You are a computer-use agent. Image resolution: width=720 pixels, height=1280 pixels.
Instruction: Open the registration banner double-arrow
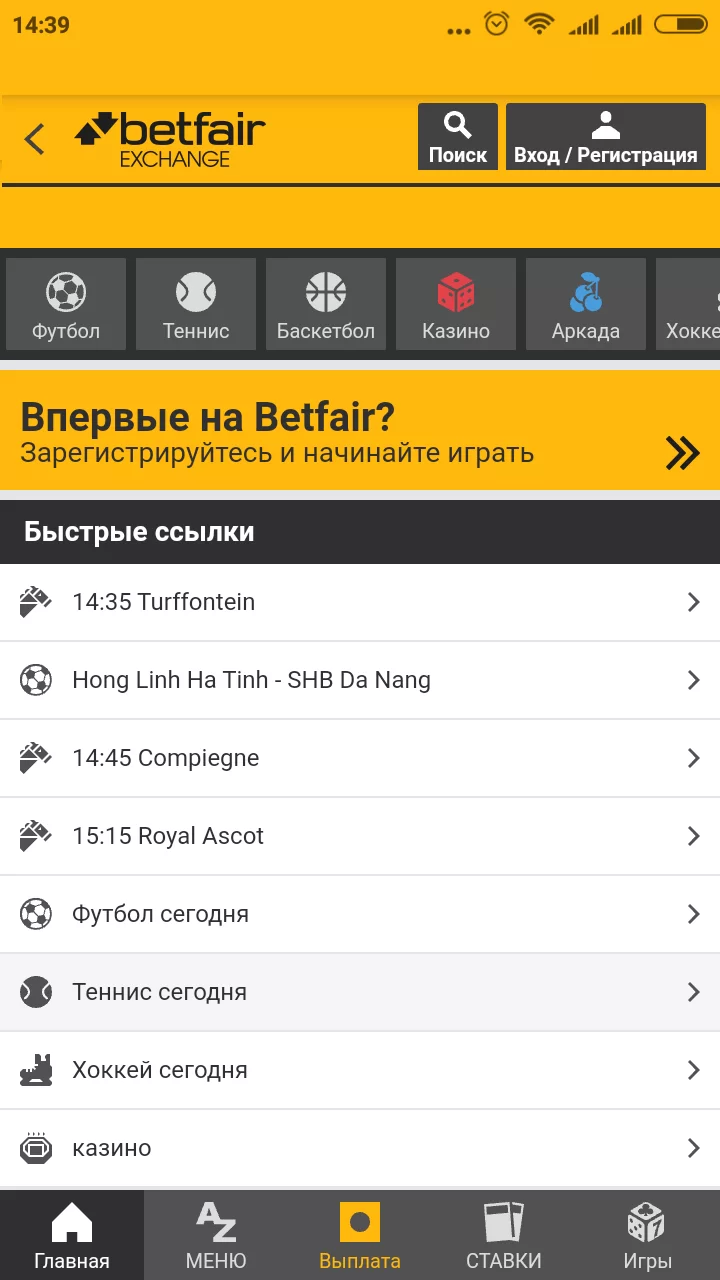pyautogui.click(x=683, y=452)
